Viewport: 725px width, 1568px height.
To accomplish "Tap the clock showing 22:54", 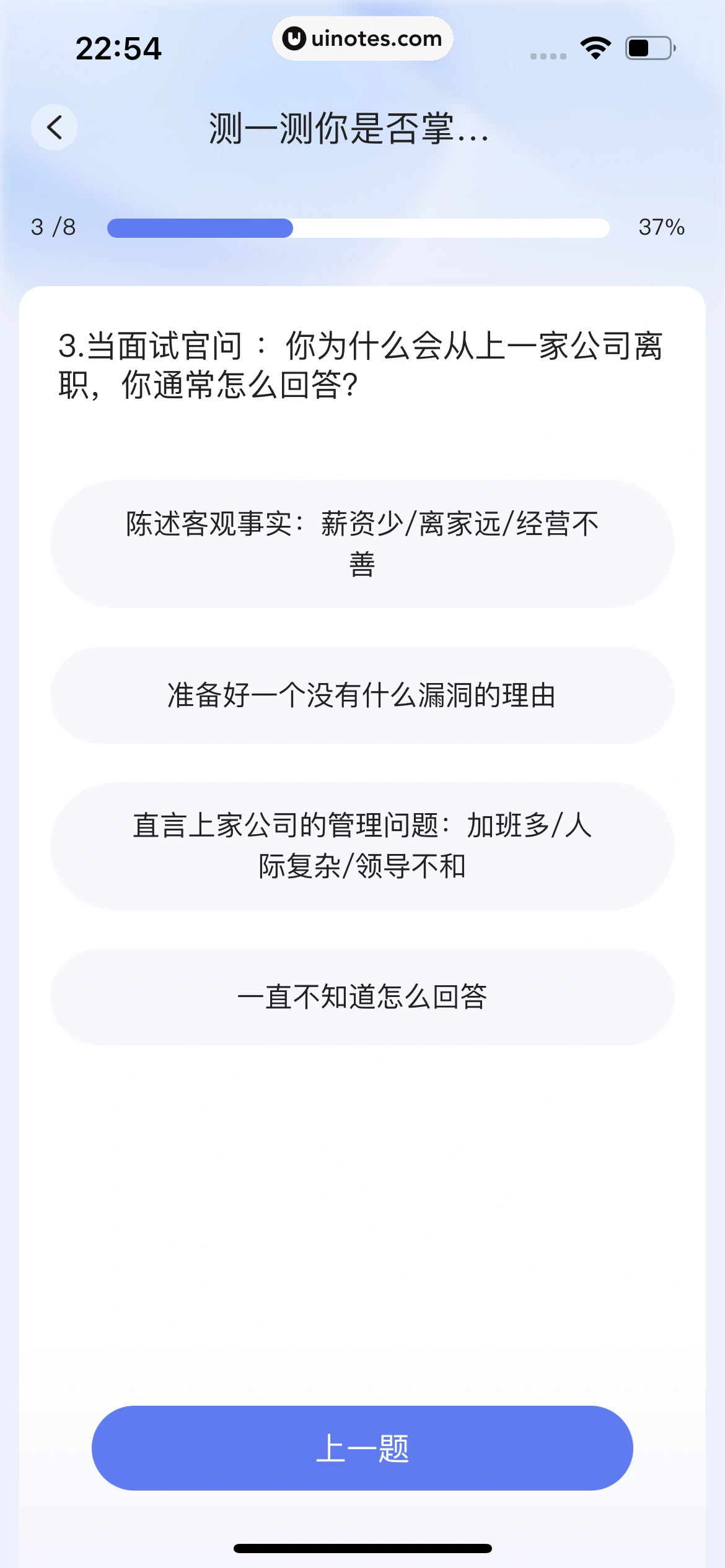I will 120,50.
